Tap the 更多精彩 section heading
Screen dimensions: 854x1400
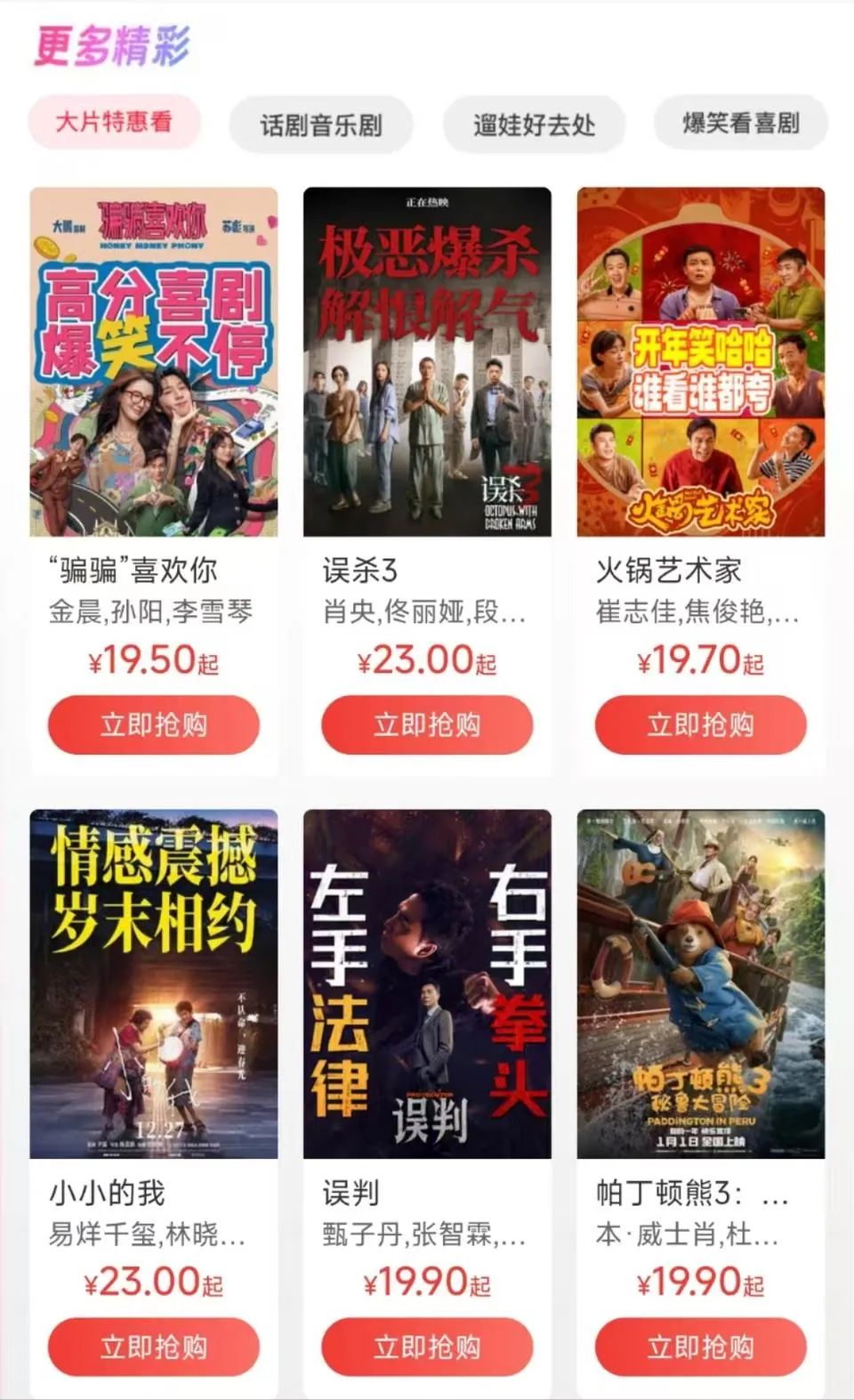(x=109, y=46)
